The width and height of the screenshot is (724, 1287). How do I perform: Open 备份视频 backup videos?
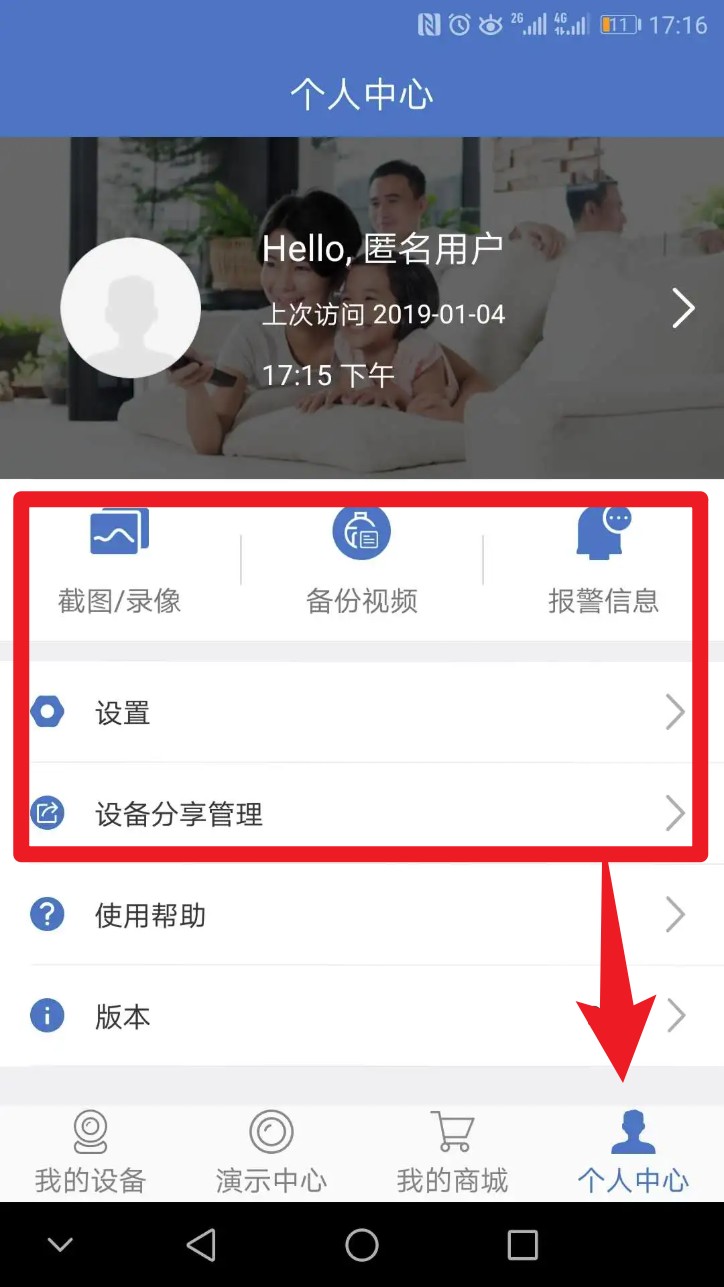[361, 560]
